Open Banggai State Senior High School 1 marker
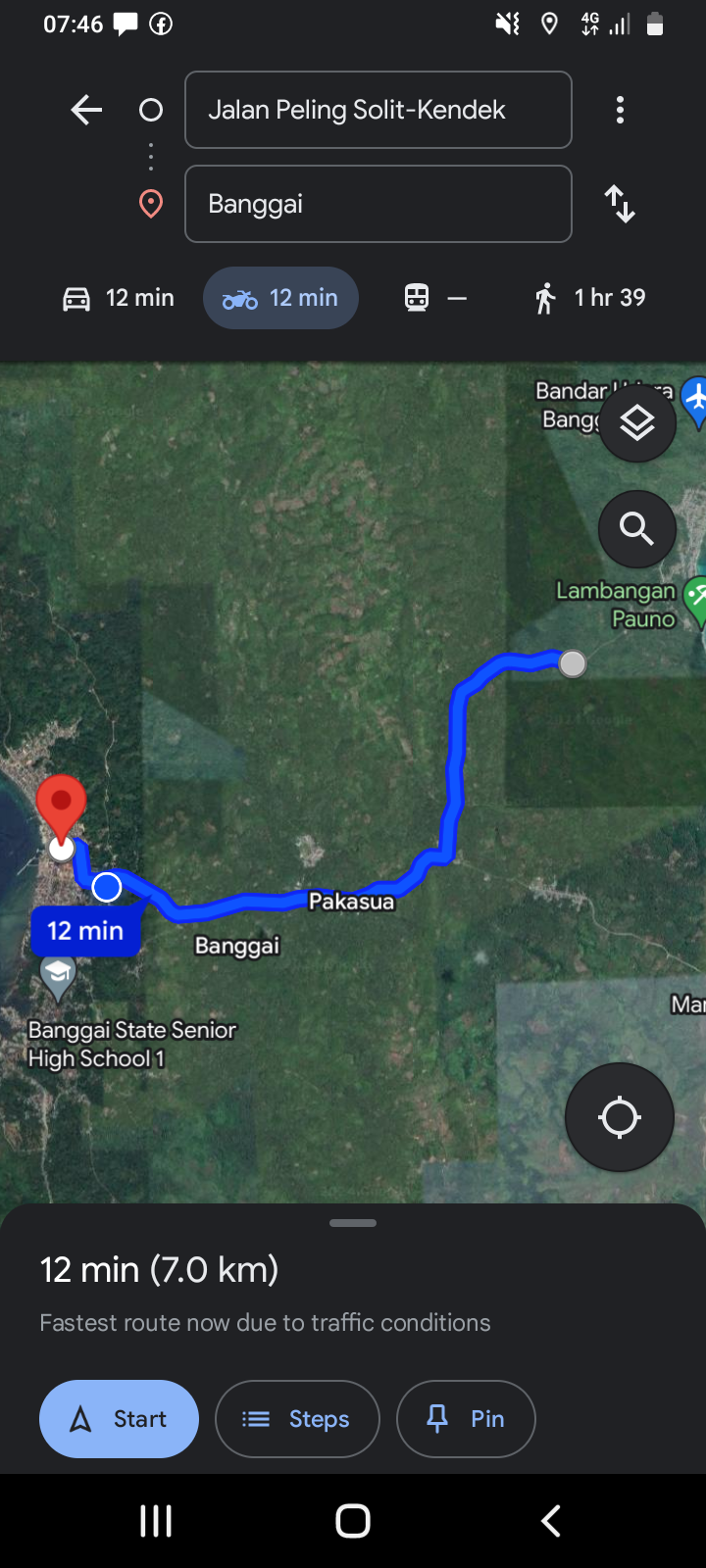The width and height of the screenshot is (706, 1568). click(58, 978)
